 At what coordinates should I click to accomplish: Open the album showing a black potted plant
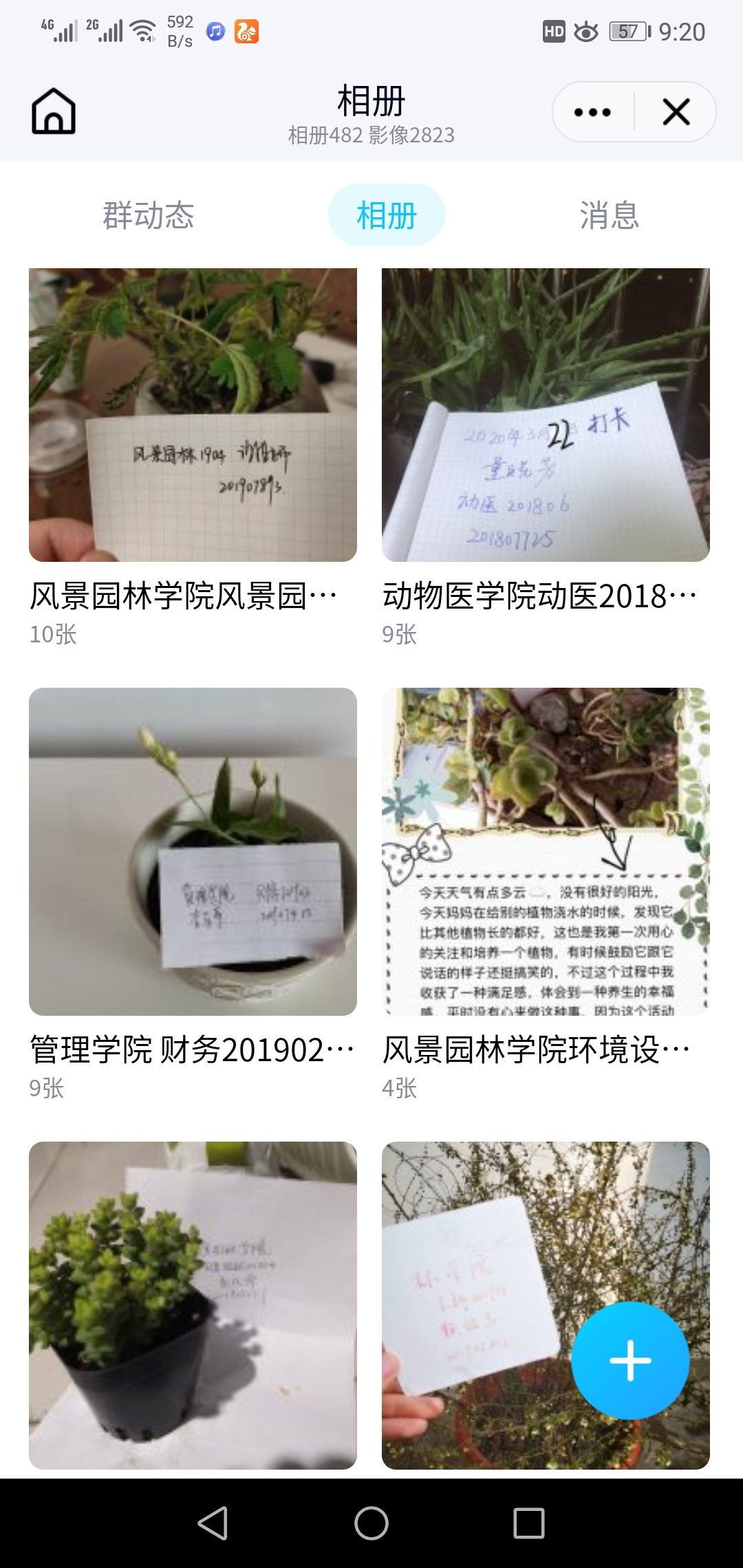pyautogui.click(x=193, y=1305)
